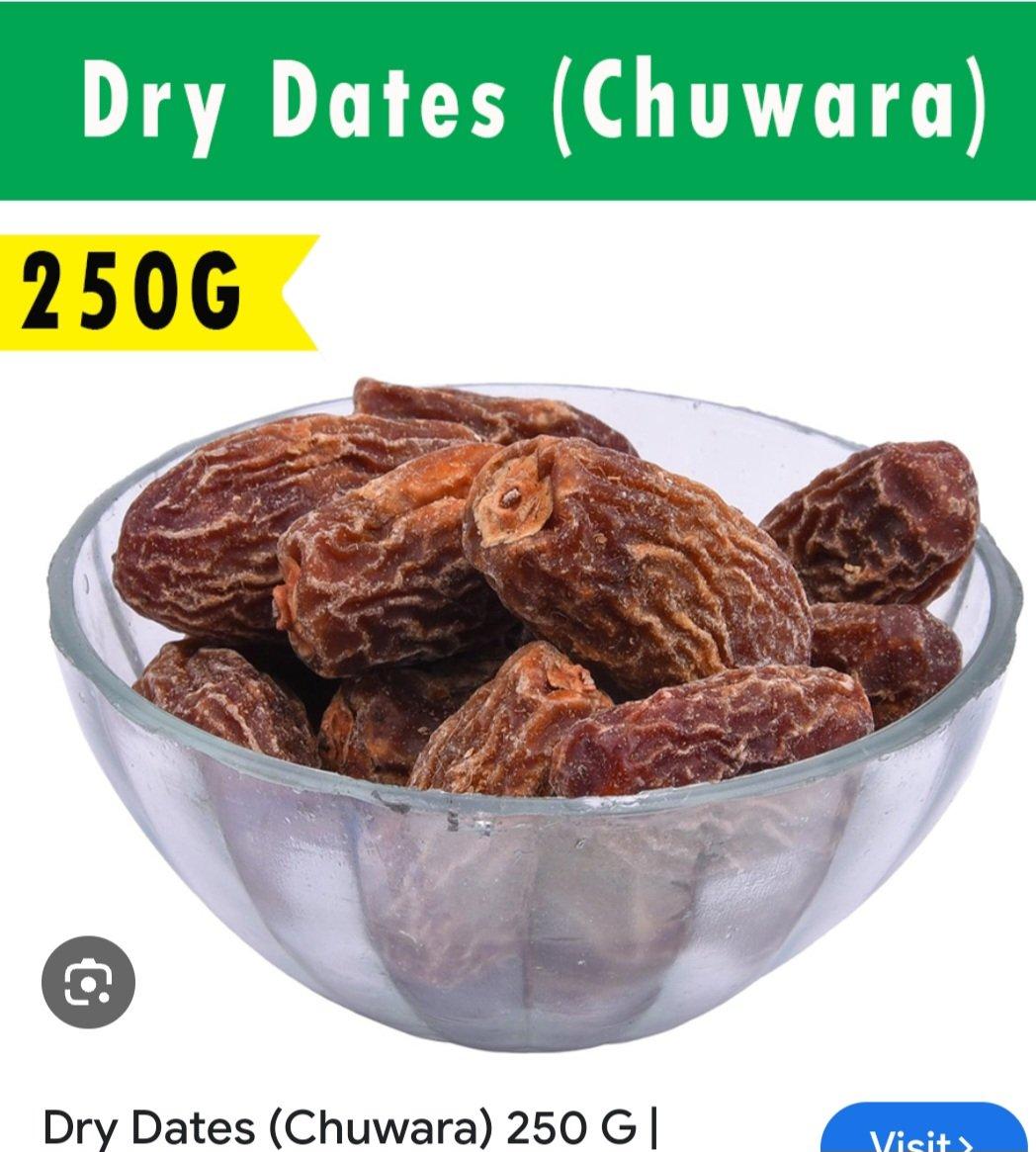
Task: Search this image with Google Lens
Action: (88, 983)
